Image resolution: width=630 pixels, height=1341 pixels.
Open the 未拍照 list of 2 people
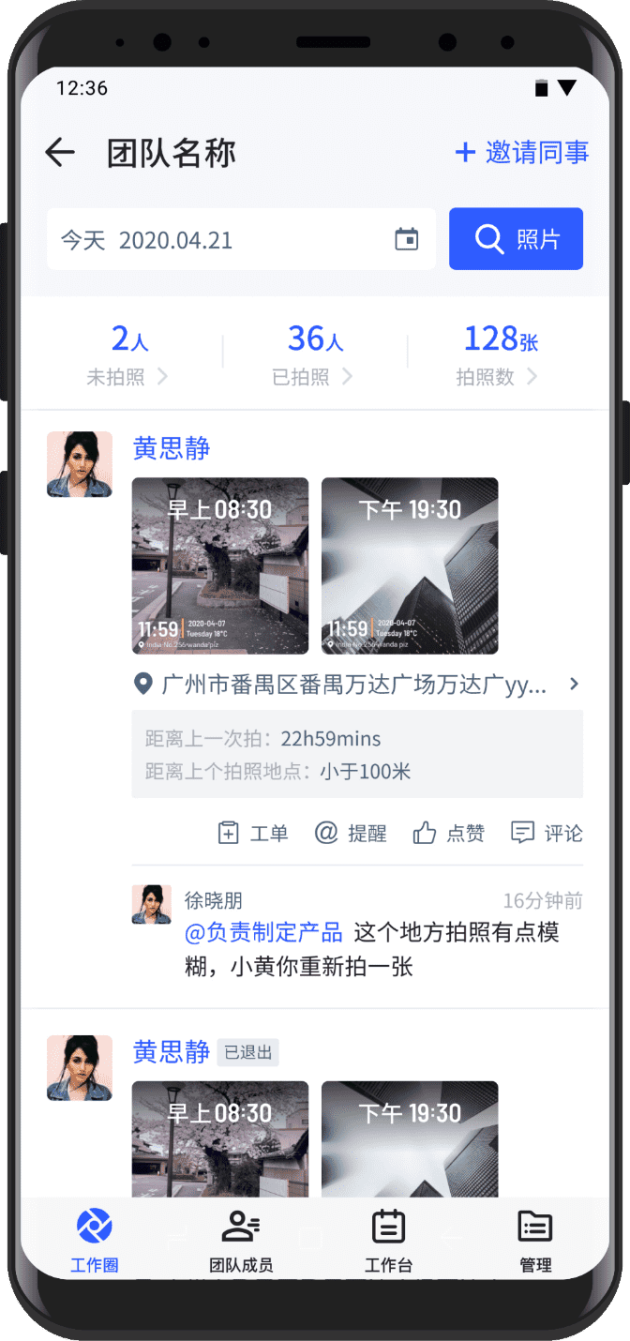(128, 354)
